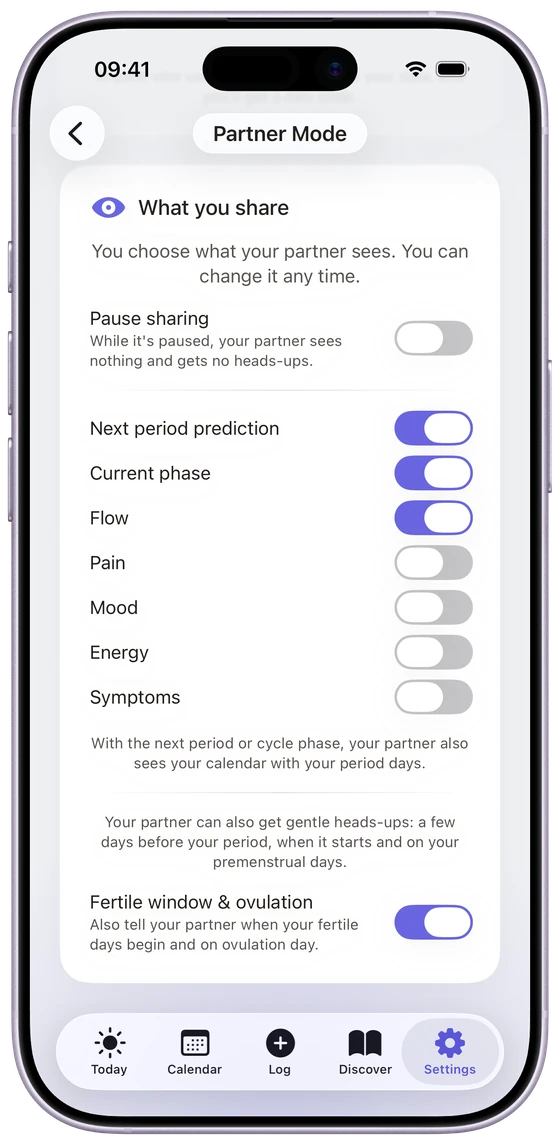This screenshot has height=1145, width=560.
Task: Enable sharing of Pain
Action: point(434,563)
